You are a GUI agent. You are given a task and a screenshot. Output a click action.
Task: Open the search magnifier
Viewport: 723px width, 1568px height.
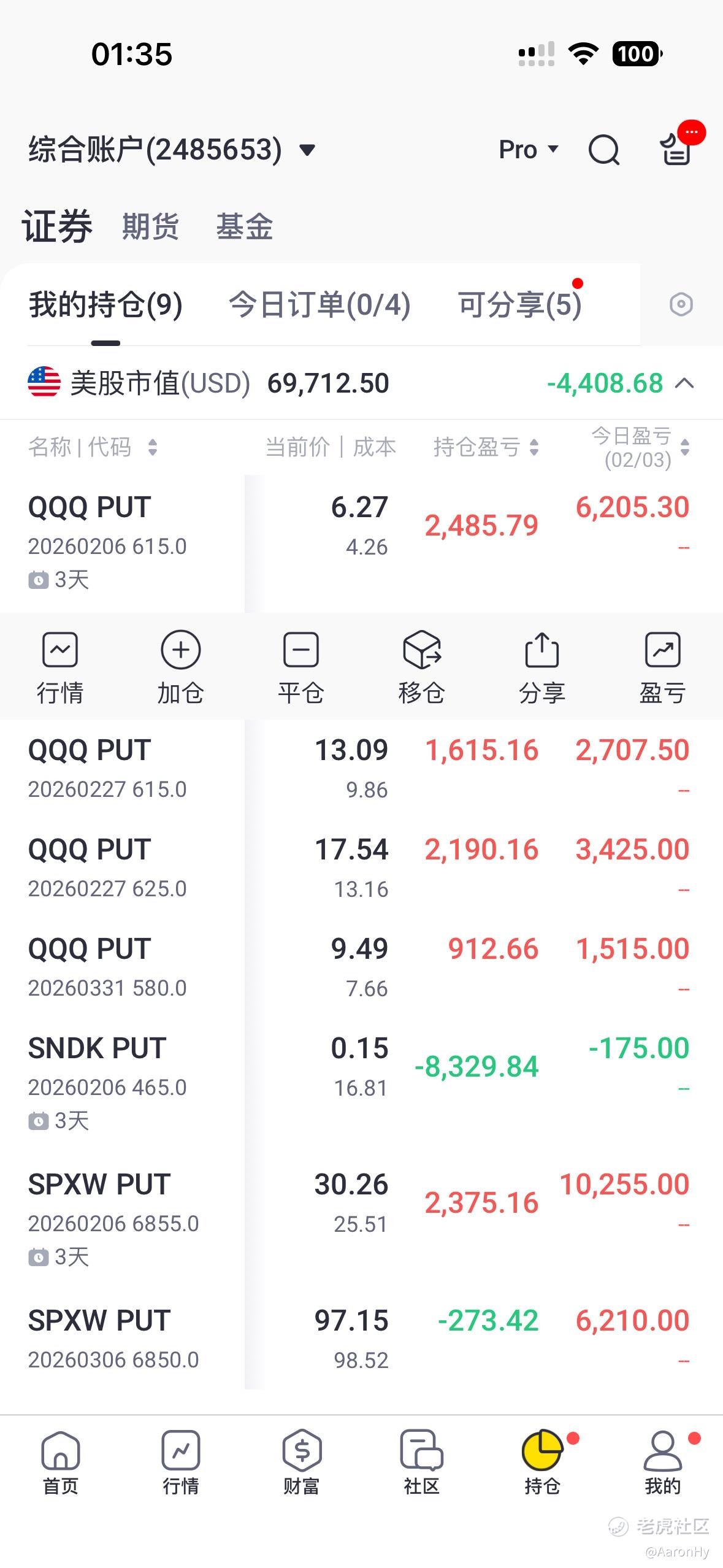pos(603,150)
